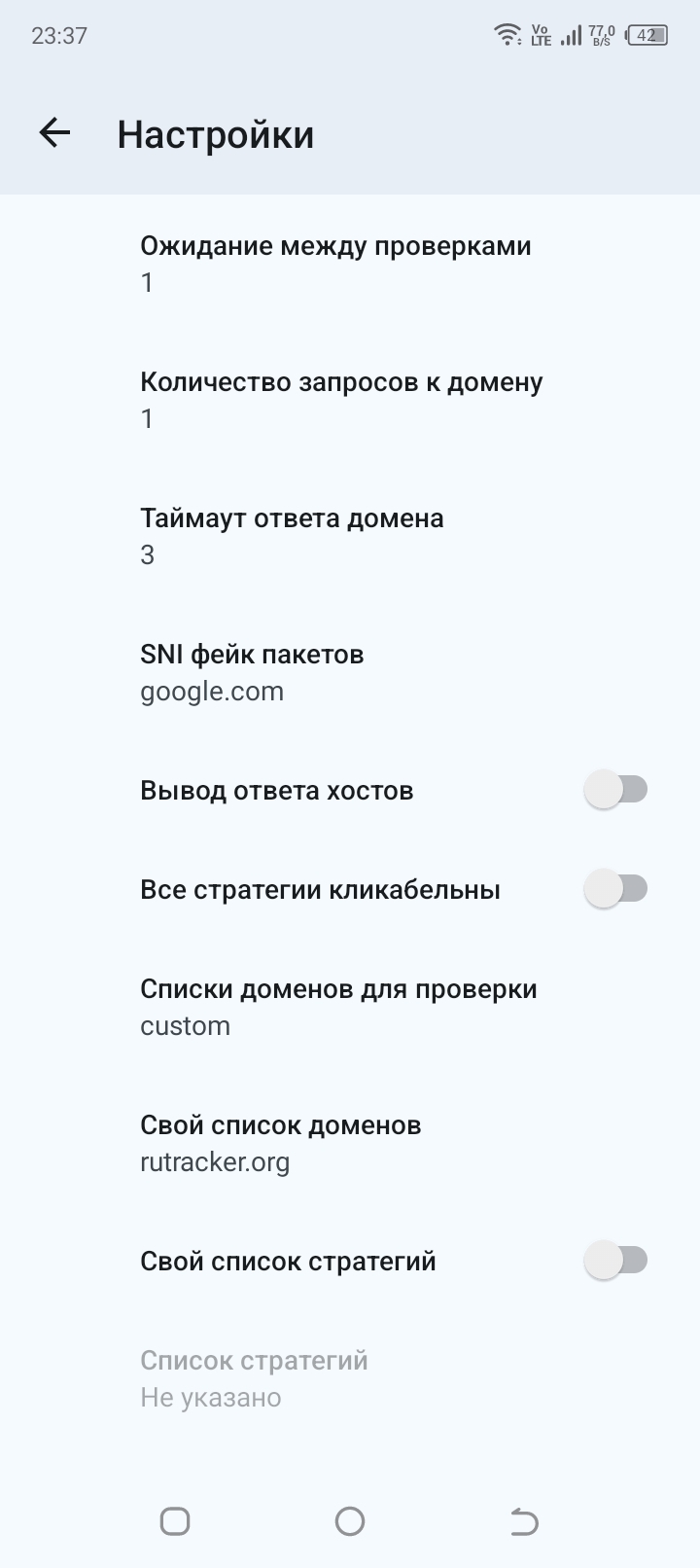Tap the Wi-Fi icon in the status bar
Image resolution: width=700 pixels, height=1568 pixels.
pyautogui.click(x=507, y=33)
